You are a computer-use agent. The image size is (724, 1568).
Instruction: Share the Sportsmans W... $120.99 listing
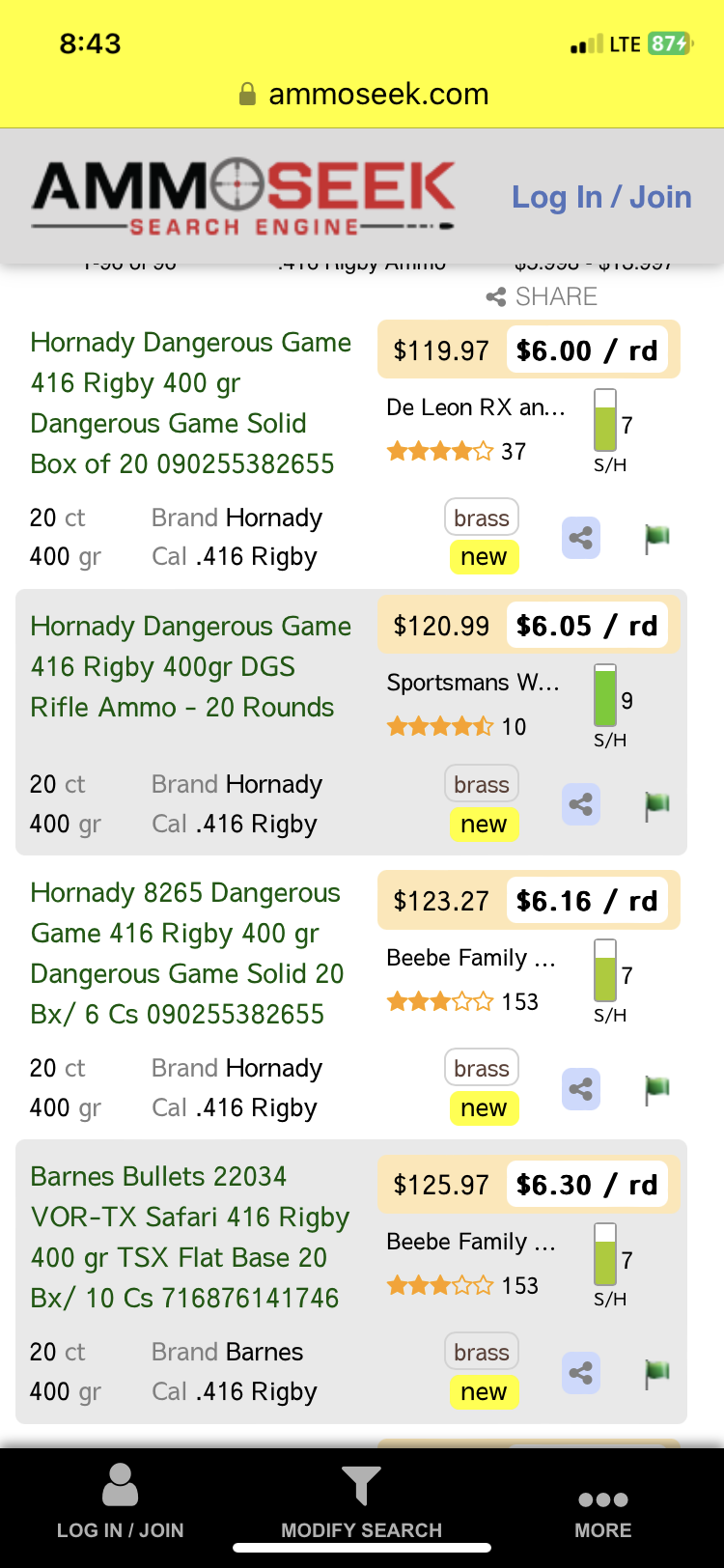tap(580, 804)
